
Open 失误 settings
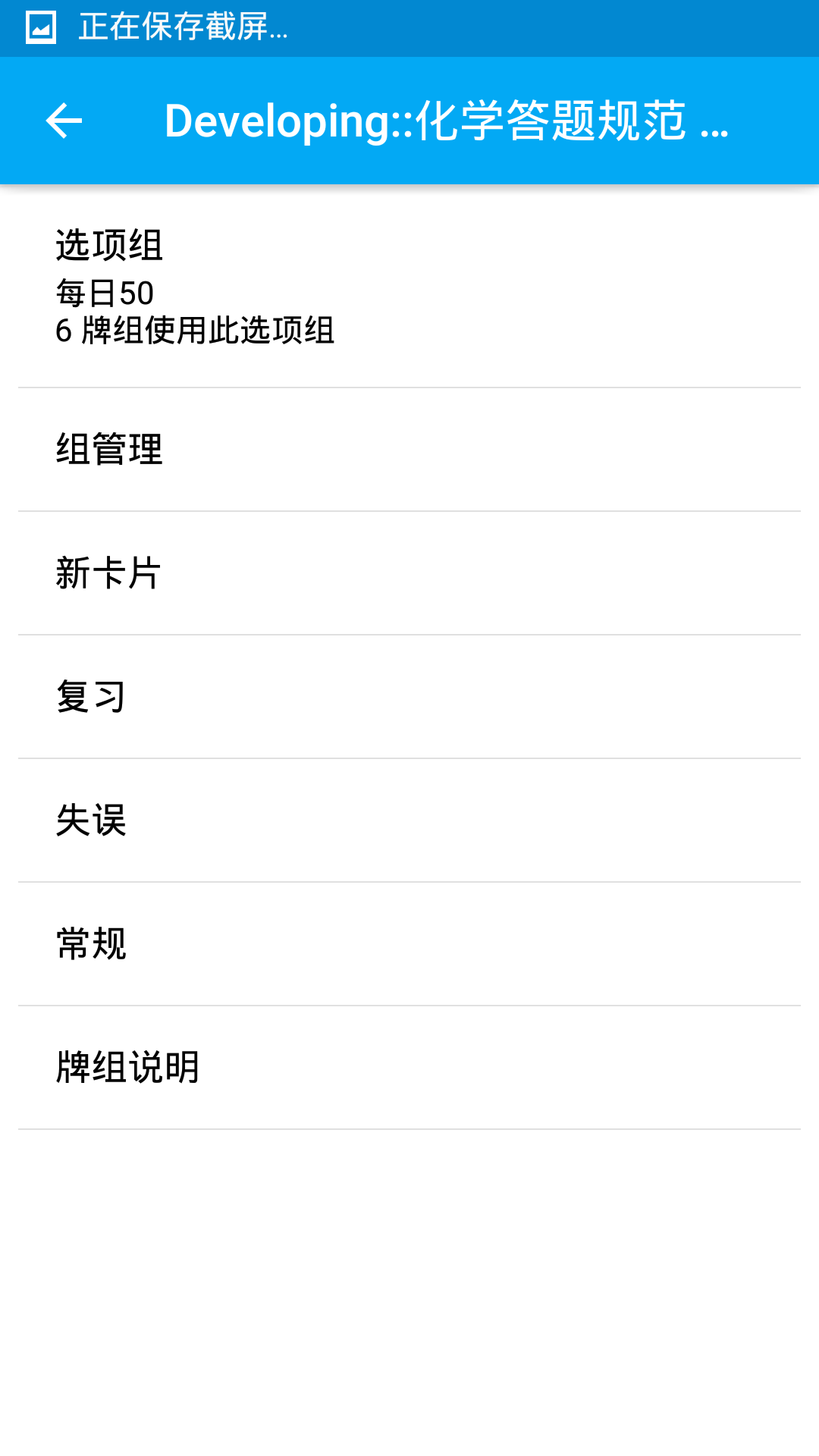point(409,821)
